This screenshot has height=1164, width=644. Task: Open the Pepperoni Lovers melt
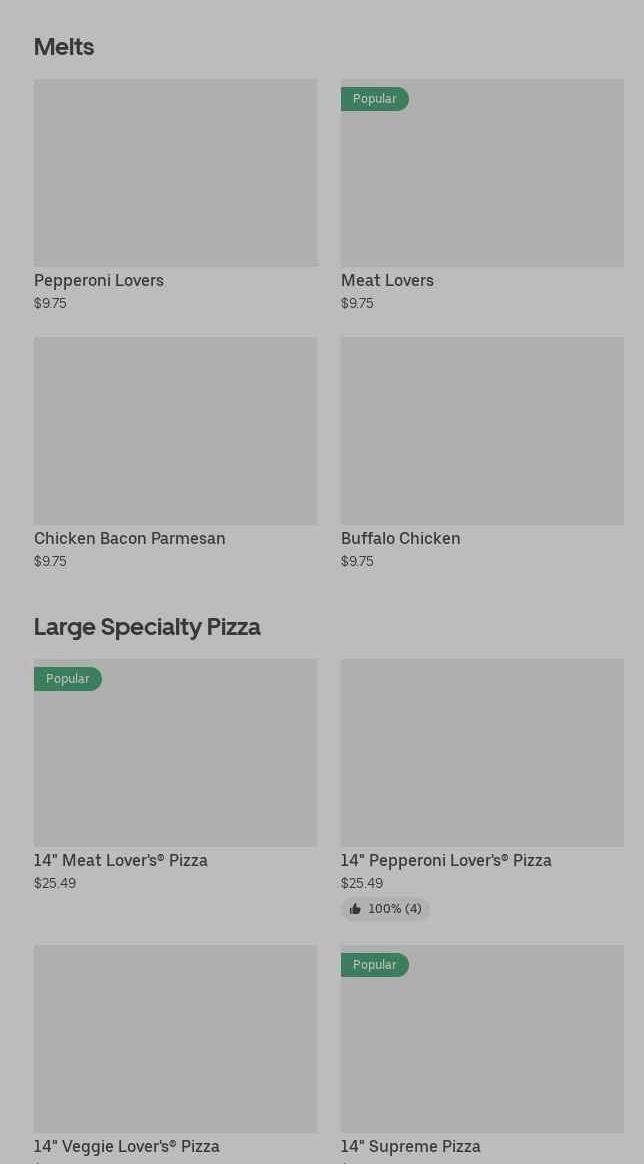175,173
